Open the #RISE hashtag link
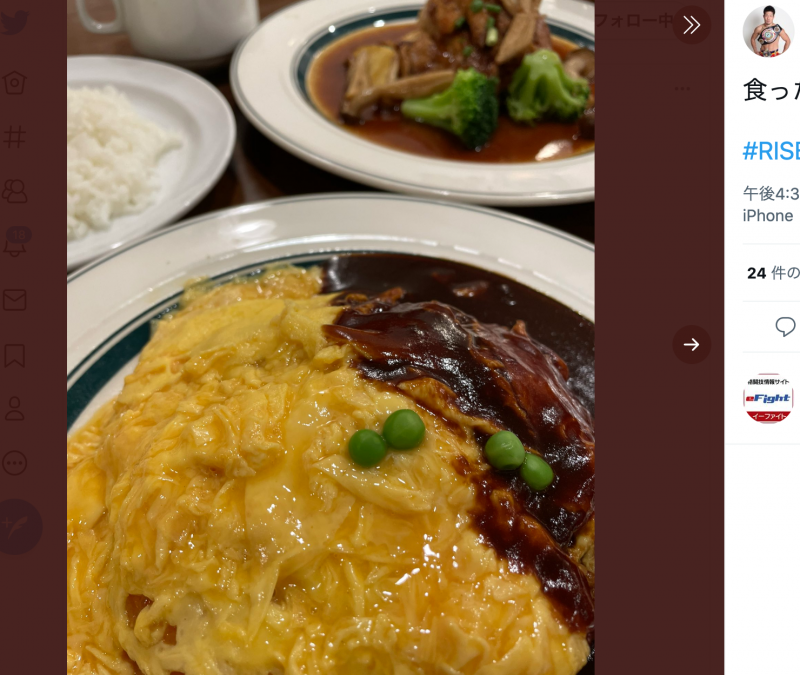Image resolution: width=800 pixels, height=675 pixels. click(771, 151)
